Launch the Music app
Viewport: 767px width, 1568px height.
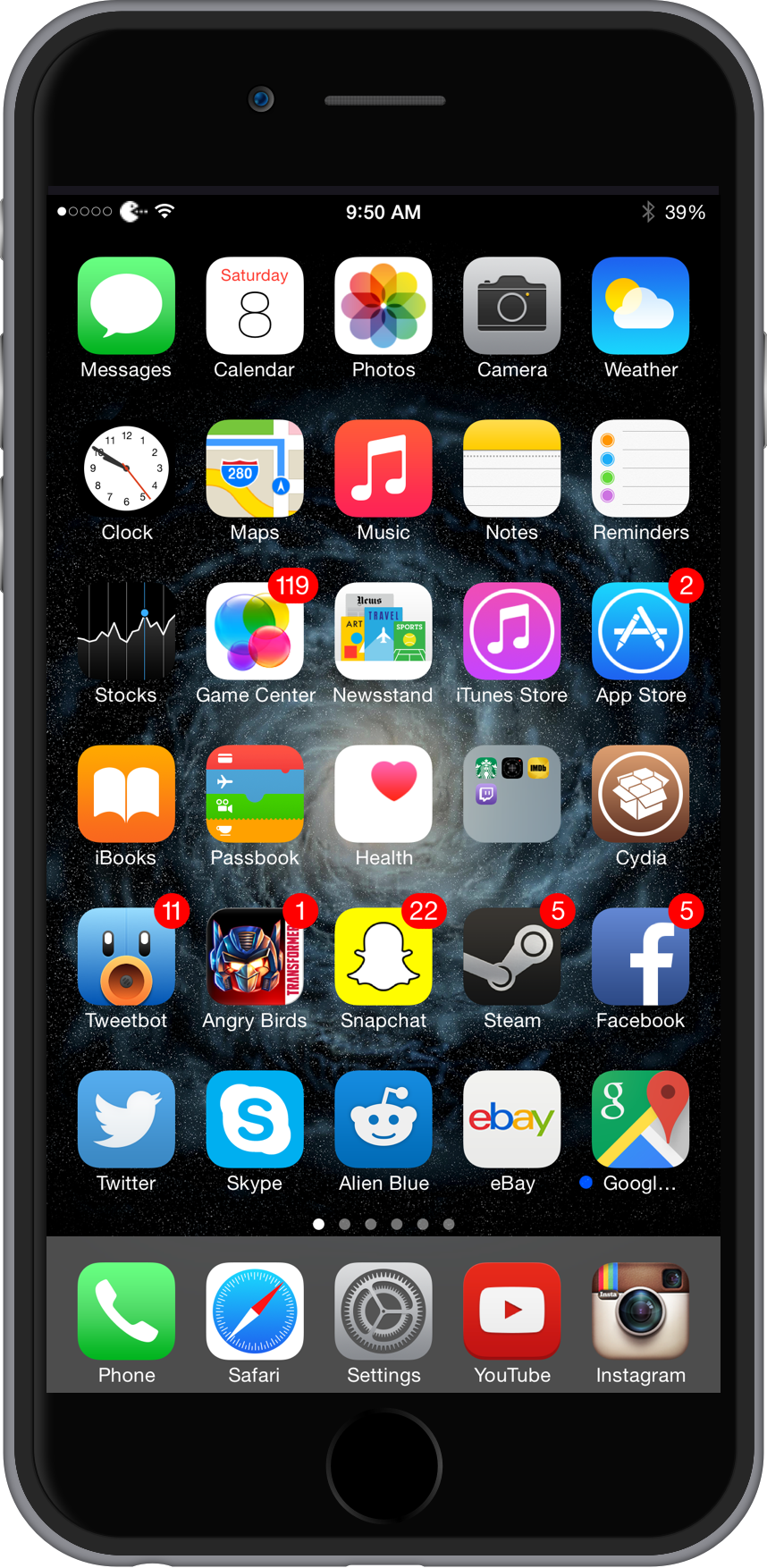383,468
